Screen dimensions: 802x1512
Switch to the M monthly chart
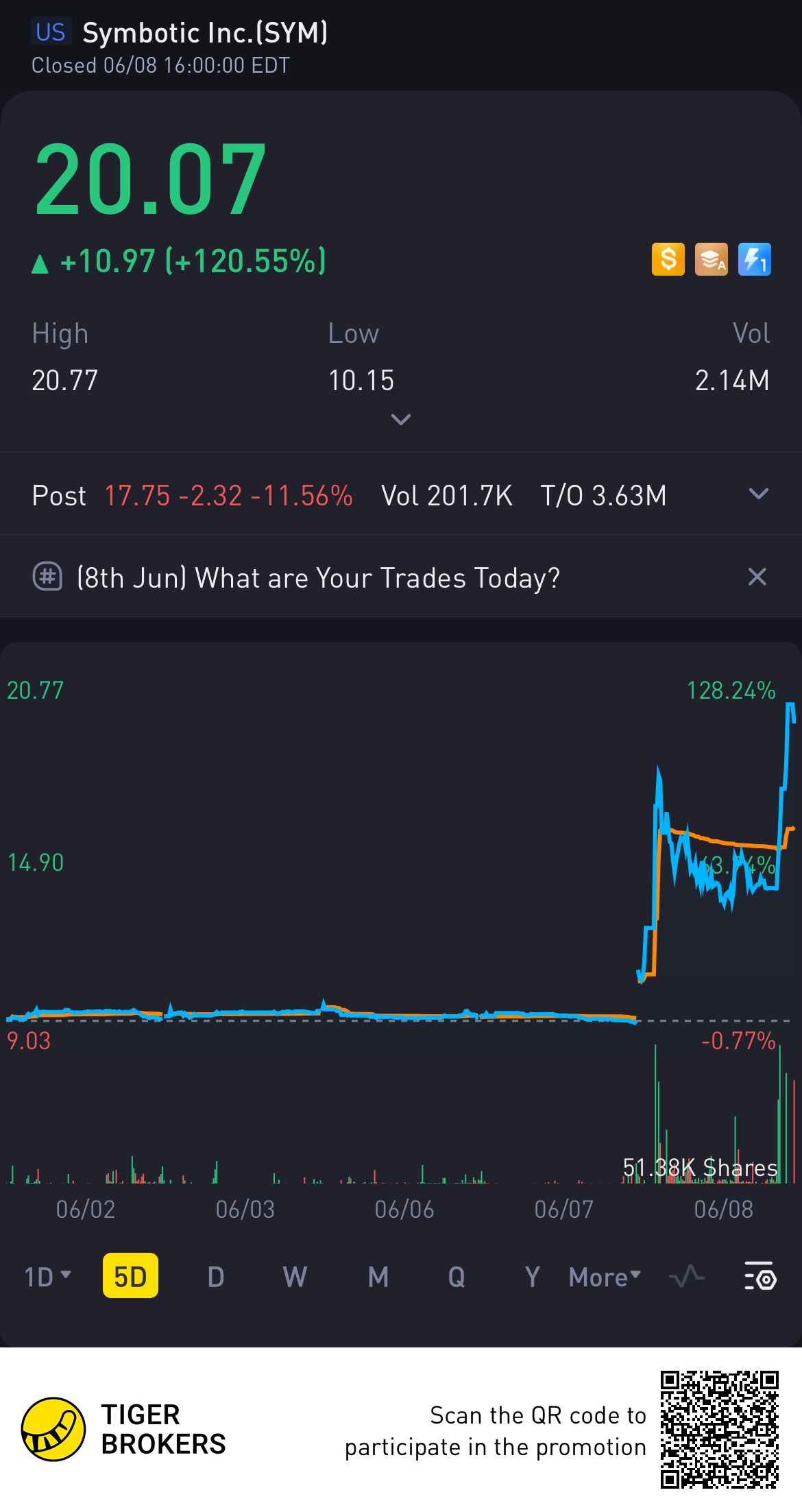click(x=378, y=1277)
